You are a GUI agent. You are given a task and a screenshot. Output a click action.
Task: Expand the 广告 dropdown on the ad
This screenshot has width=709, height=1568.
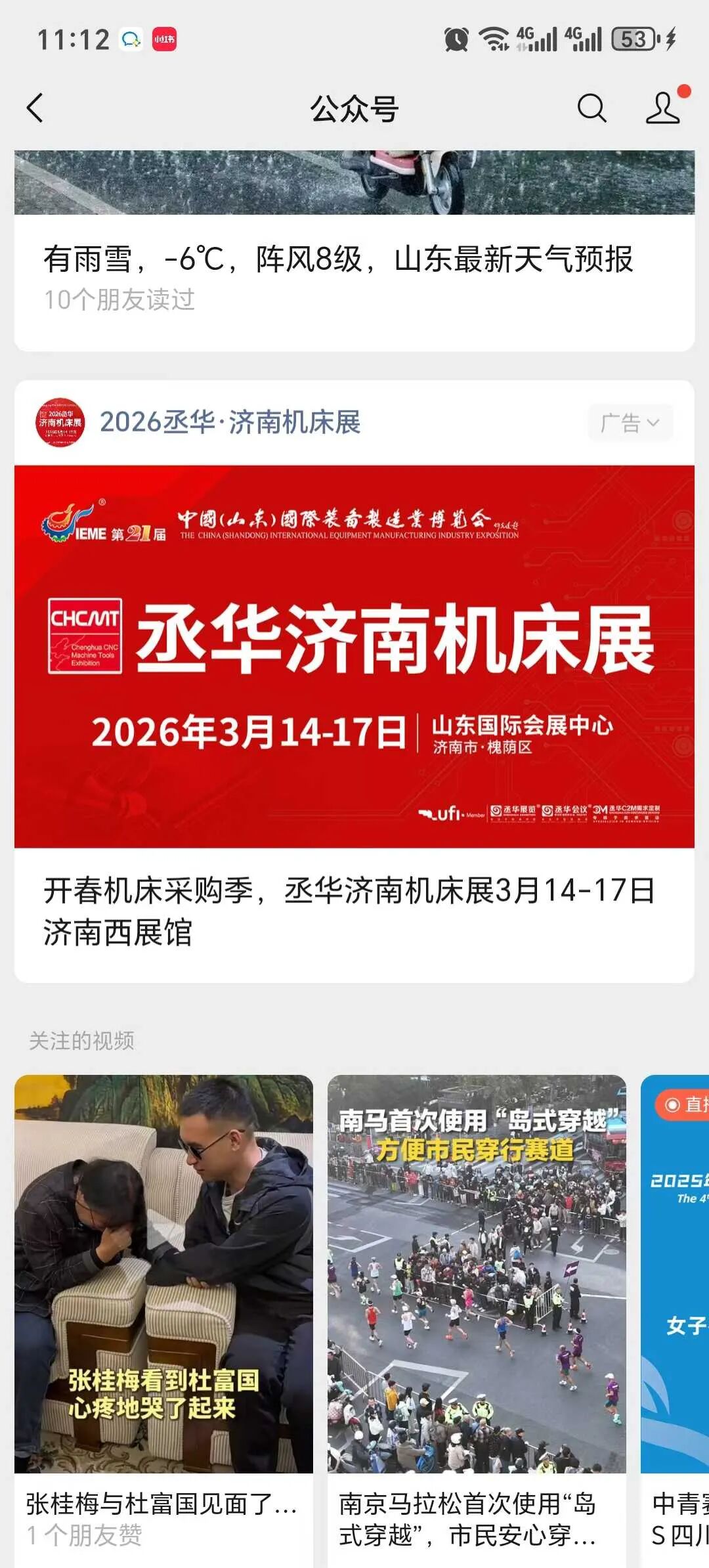(x=630, y=423)
